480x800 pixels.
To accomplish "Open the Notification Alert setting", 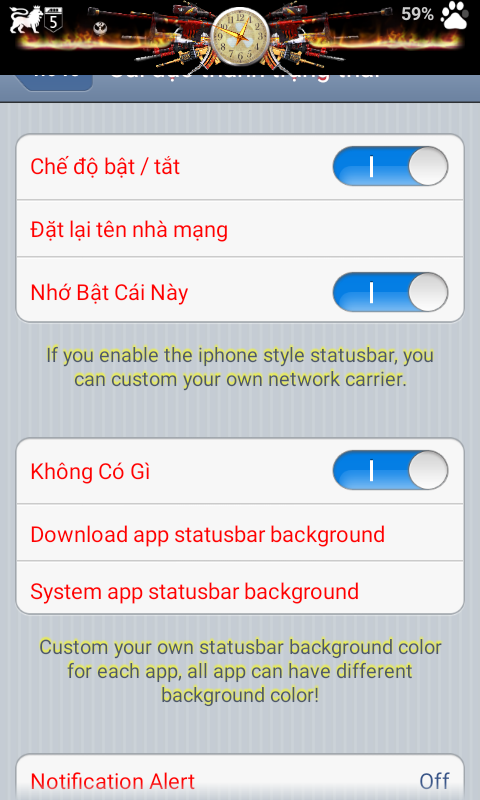I will [x=240, y=778].
